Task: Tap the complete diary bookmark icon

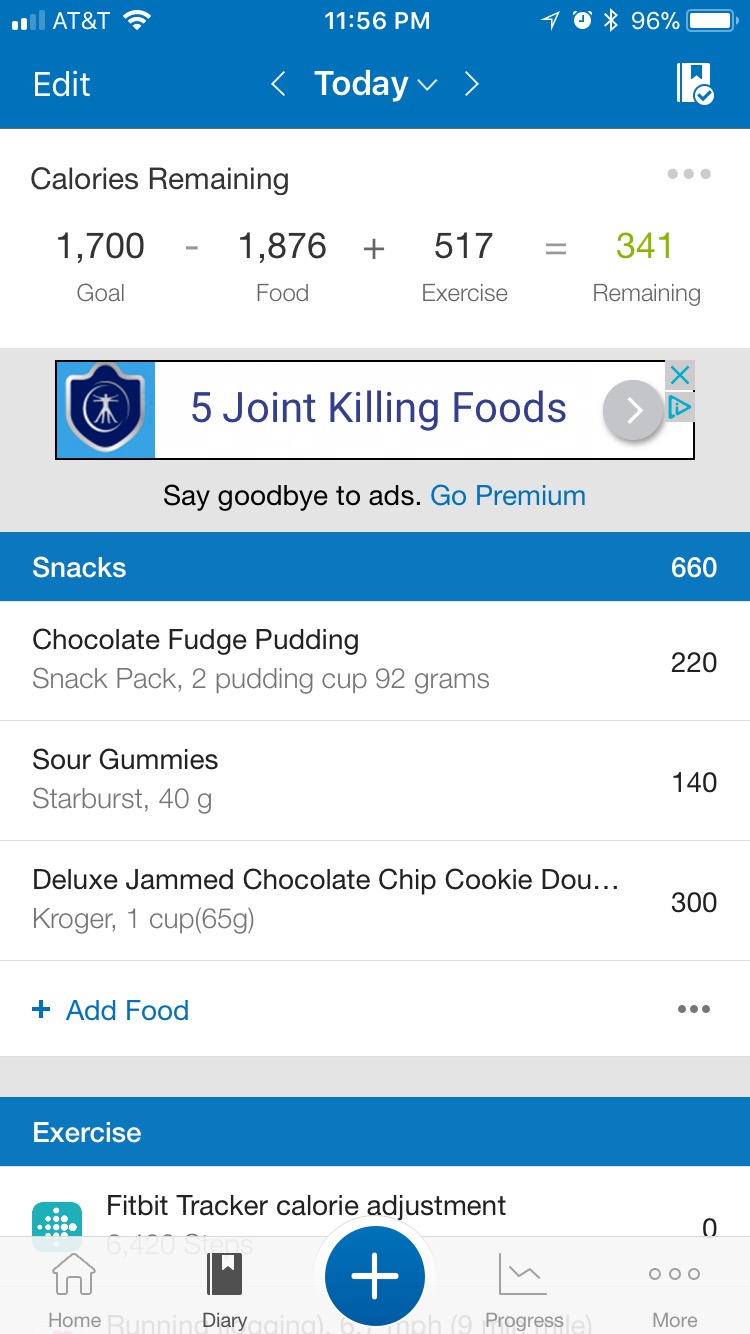Action: [695, 83]
